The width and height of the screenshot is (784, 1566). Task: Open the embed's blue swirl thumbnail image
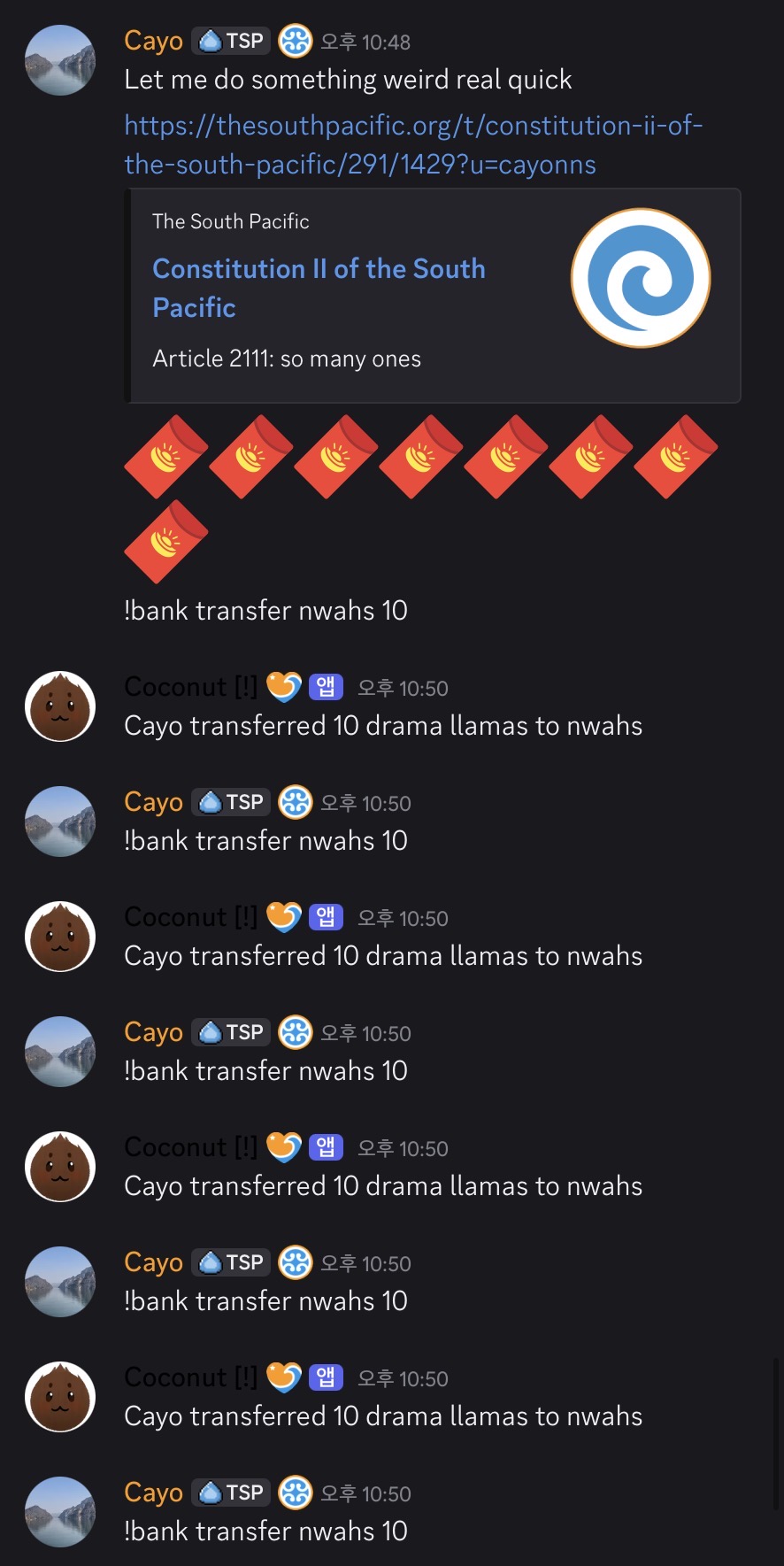pyautogui.click(x=641, y=278)
